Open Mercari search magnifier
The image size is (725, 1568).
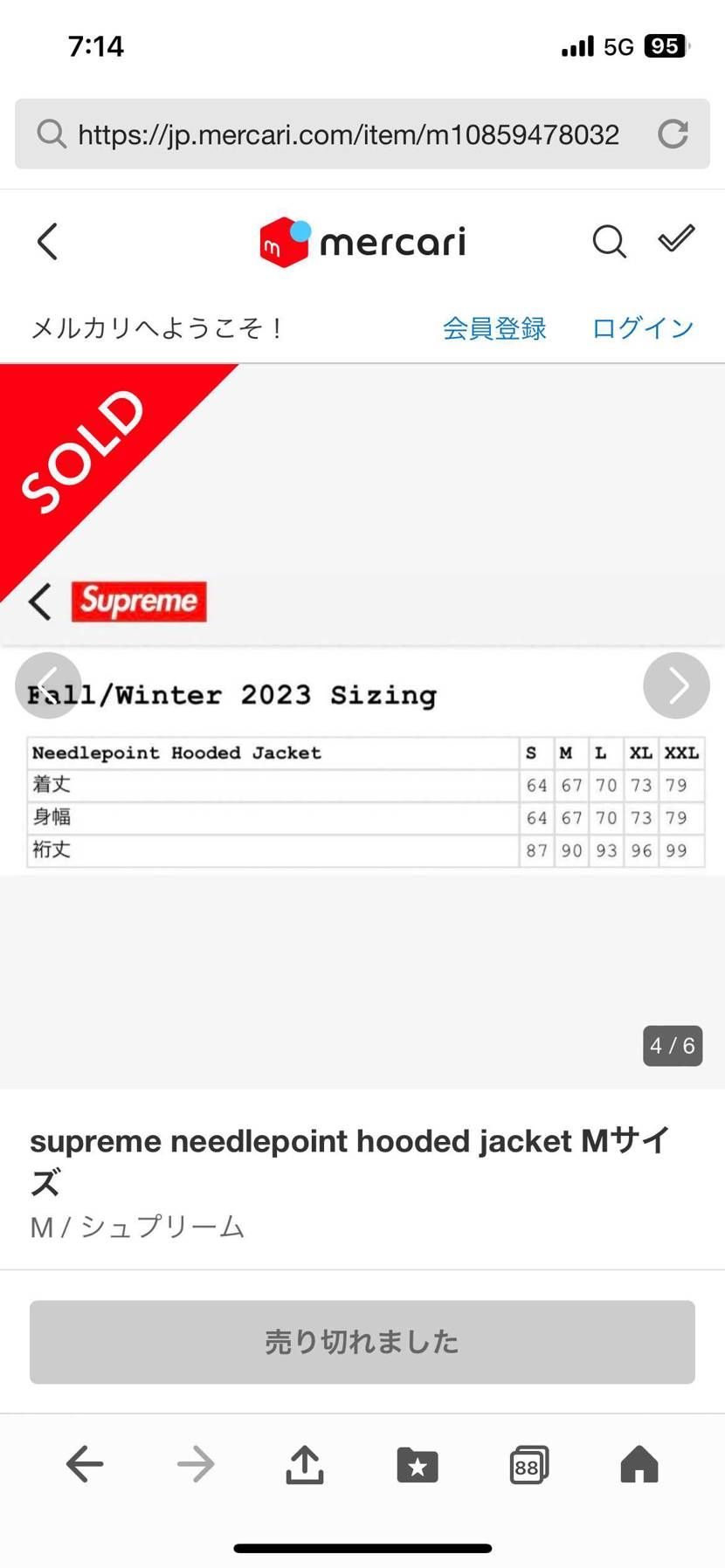pos(609,242)
